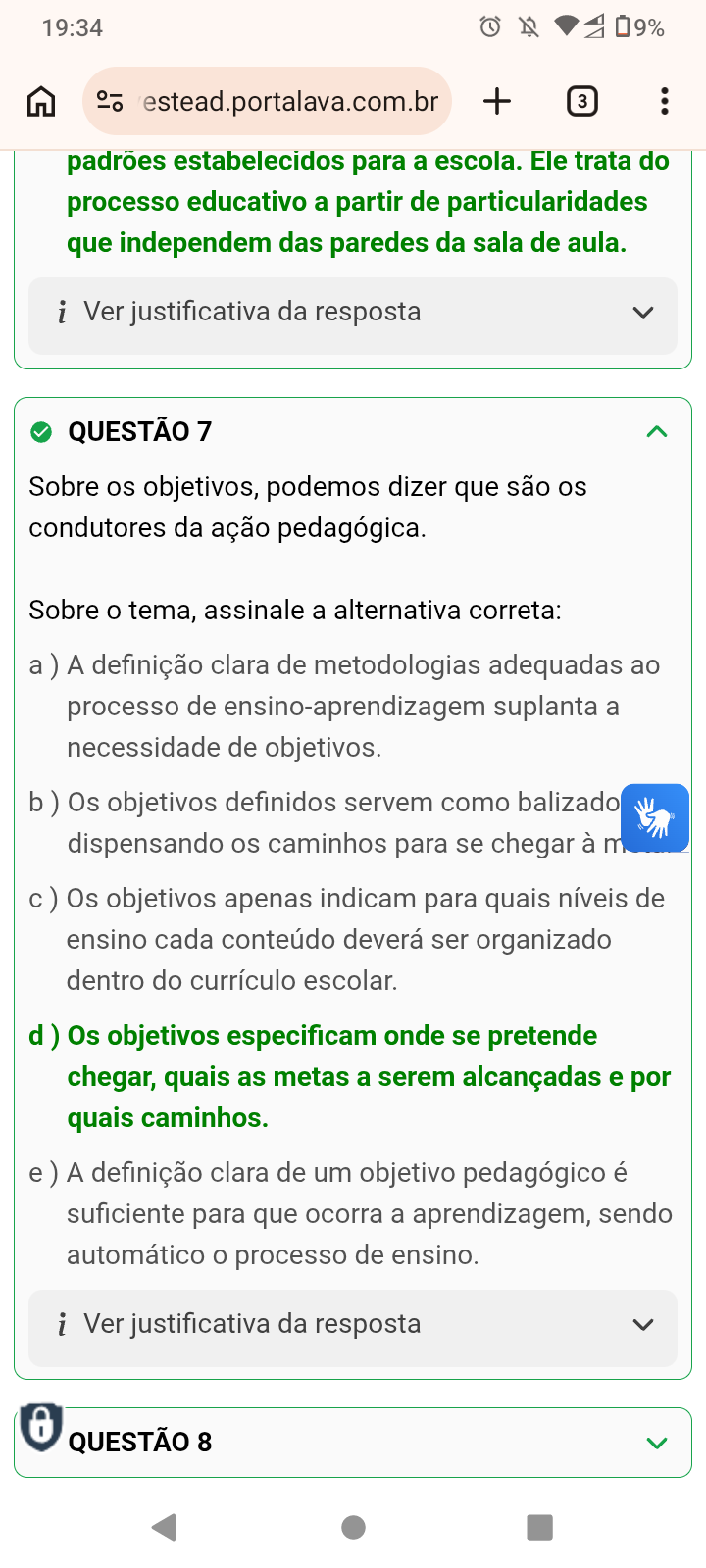The image size is (706, 1568).
Task: Collapse the Questão 7 section
Action: tap(656, 432)
